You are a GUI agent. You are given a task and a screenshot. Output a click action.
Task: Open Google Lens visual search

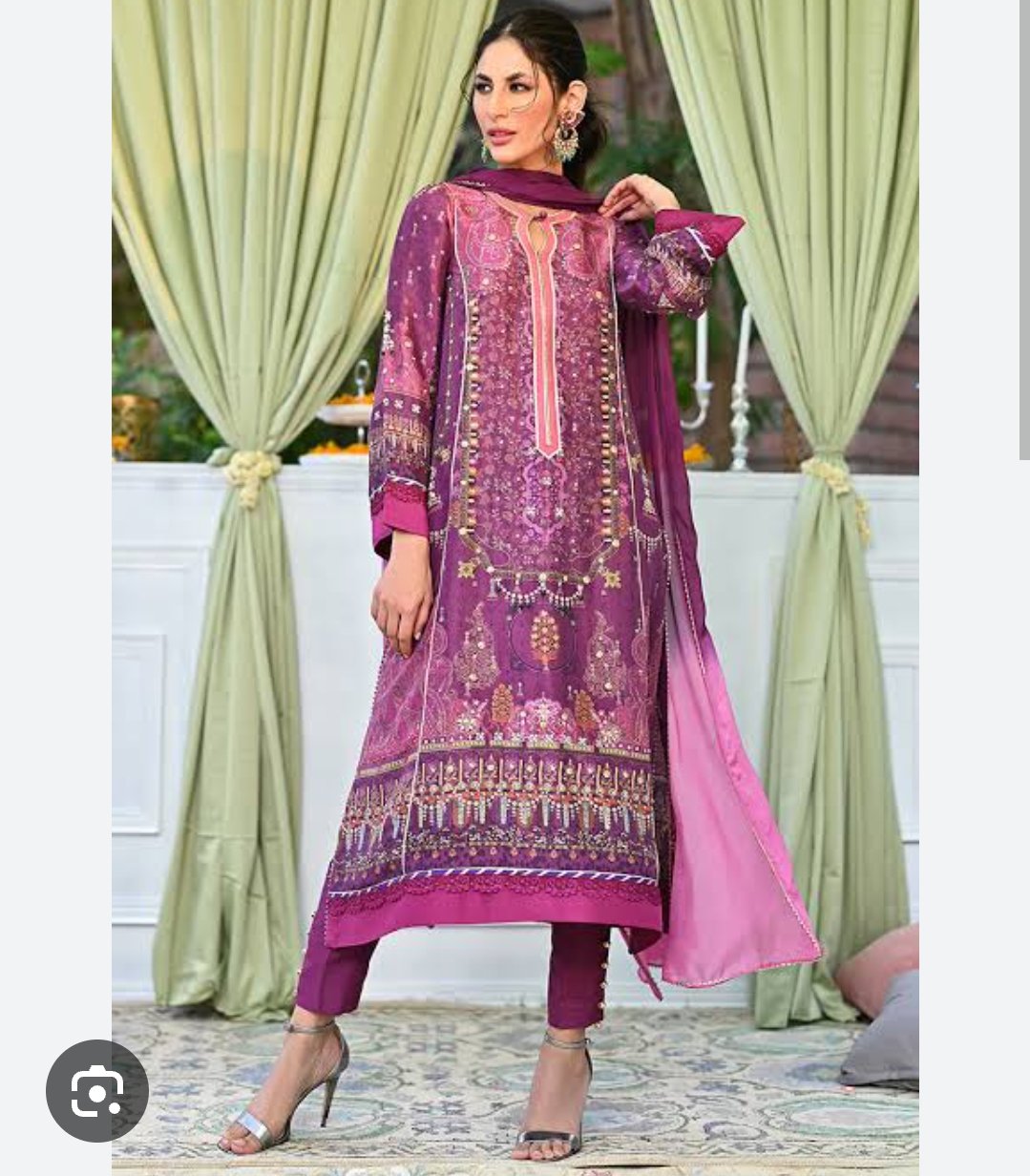tap(97, 1090)
